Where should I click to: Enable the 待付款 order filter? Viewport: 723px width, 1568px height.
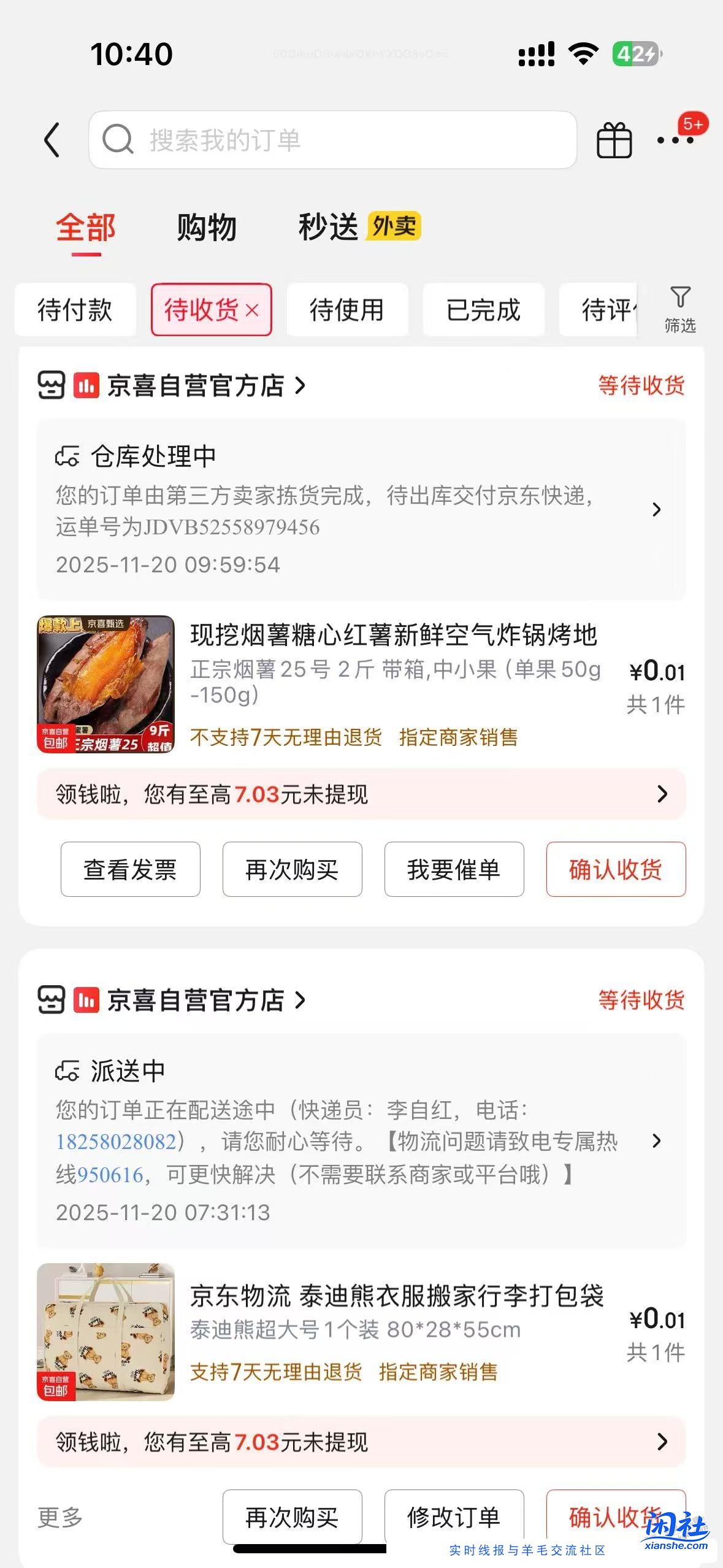(75, 310)
